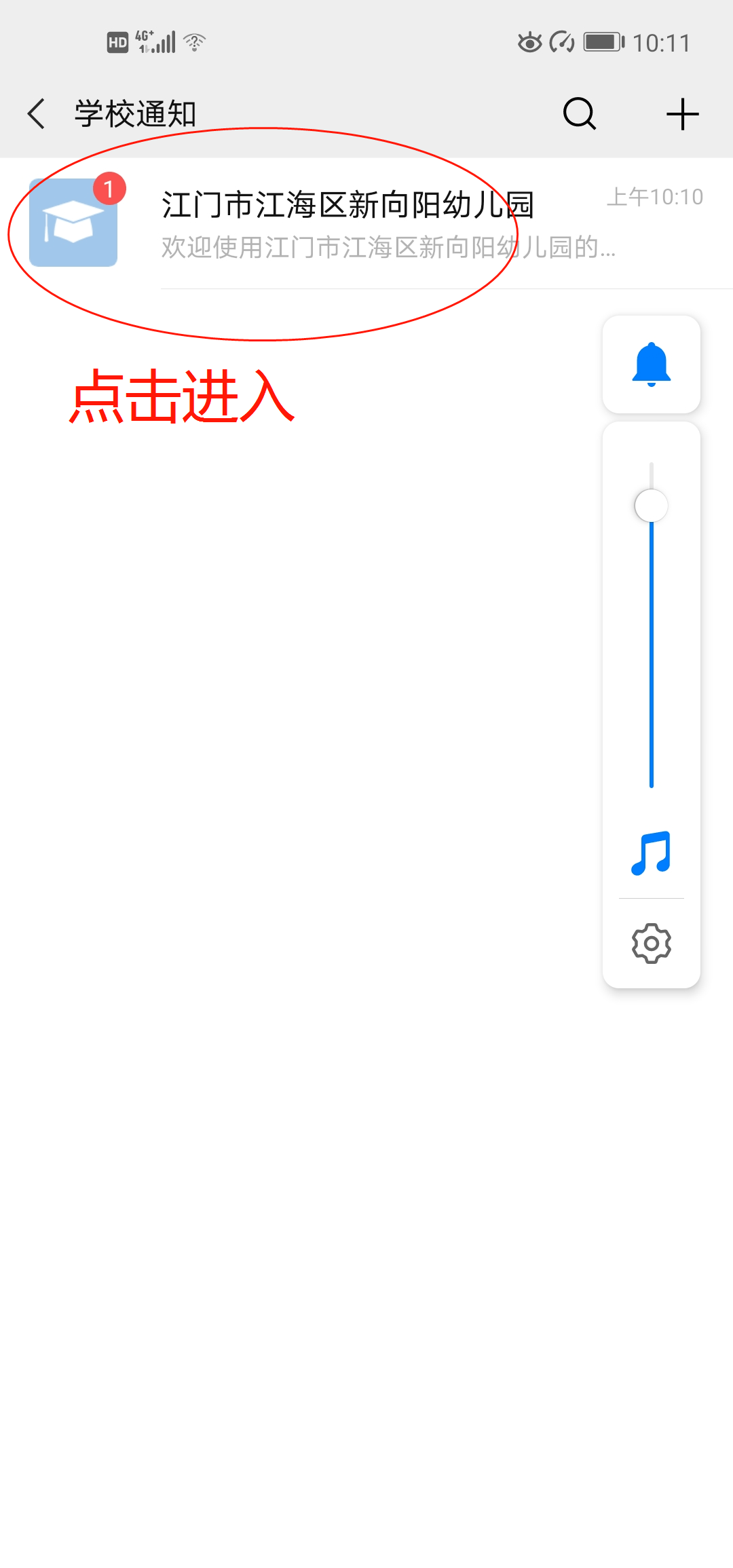Screen dimensions: 733x1568
Task: Mute media using the music note
Action: tap(651, 853)
